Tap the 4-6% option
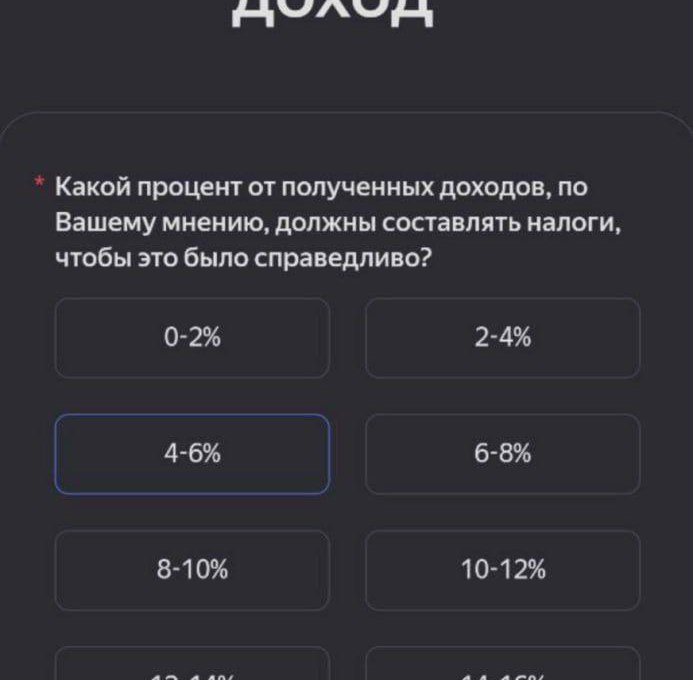 coord(191,454)
